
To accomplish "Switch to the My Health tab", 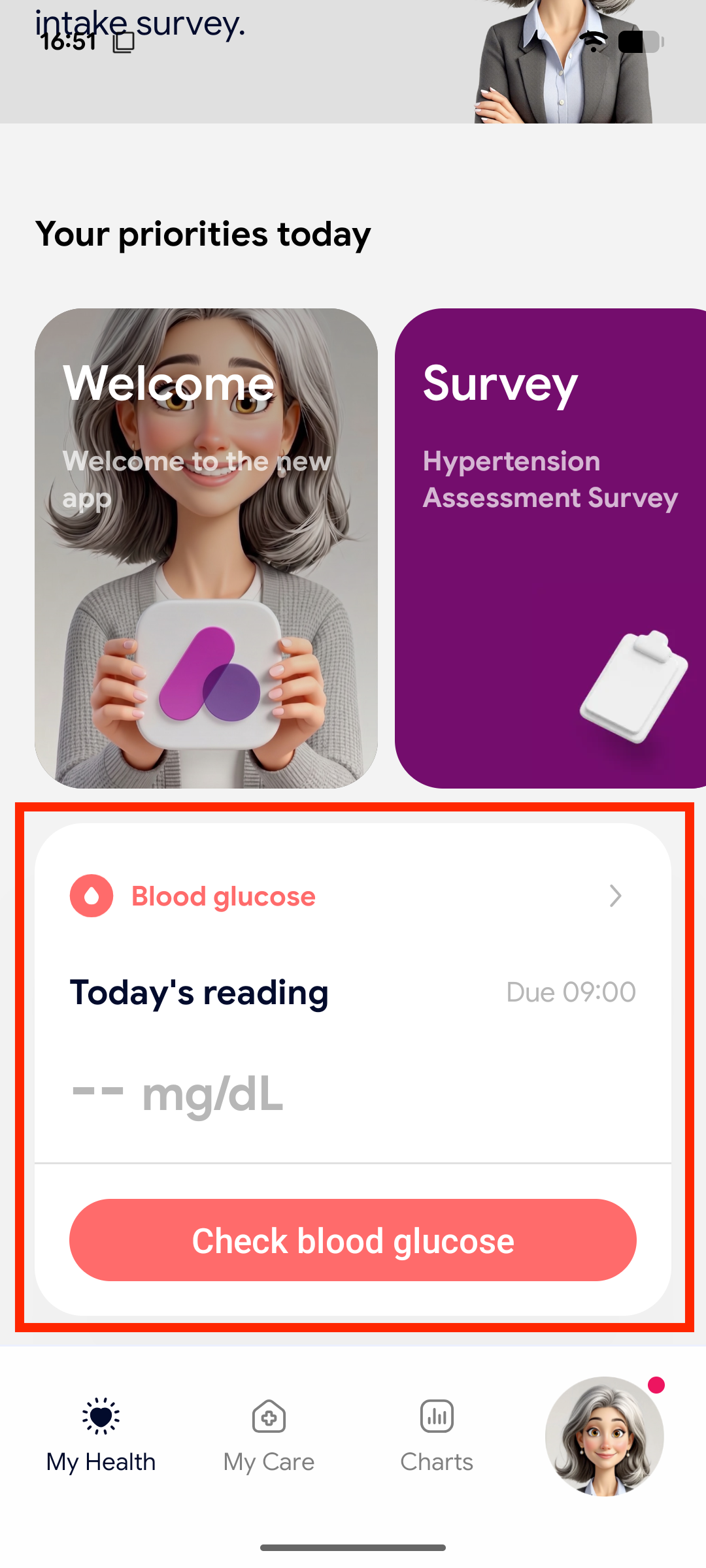I will click(x=101, y=1435).
